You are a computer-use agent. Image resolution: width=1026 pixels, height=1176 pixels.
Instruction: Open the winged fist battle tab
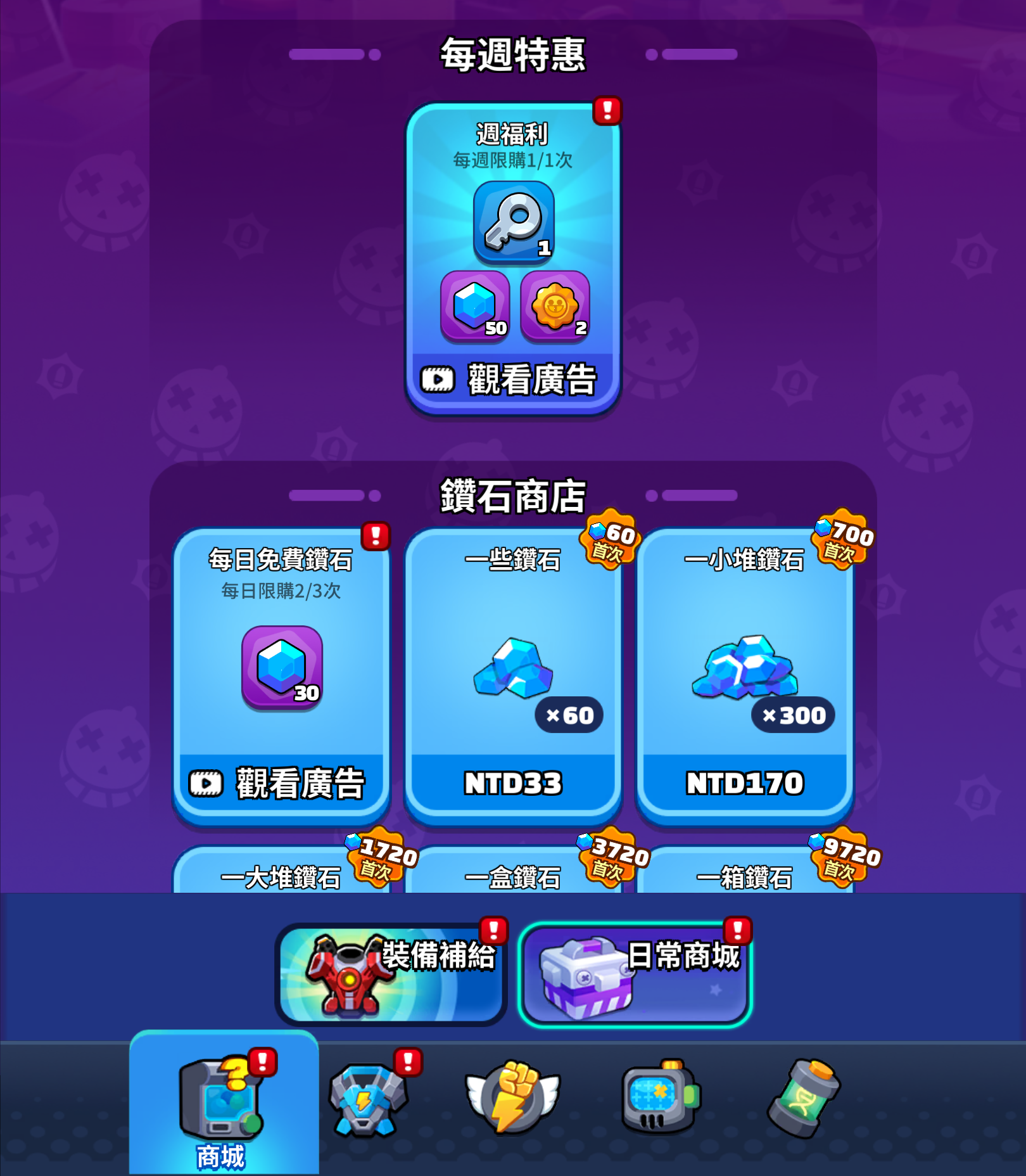pyautogui.click(x=513, y=1099)
